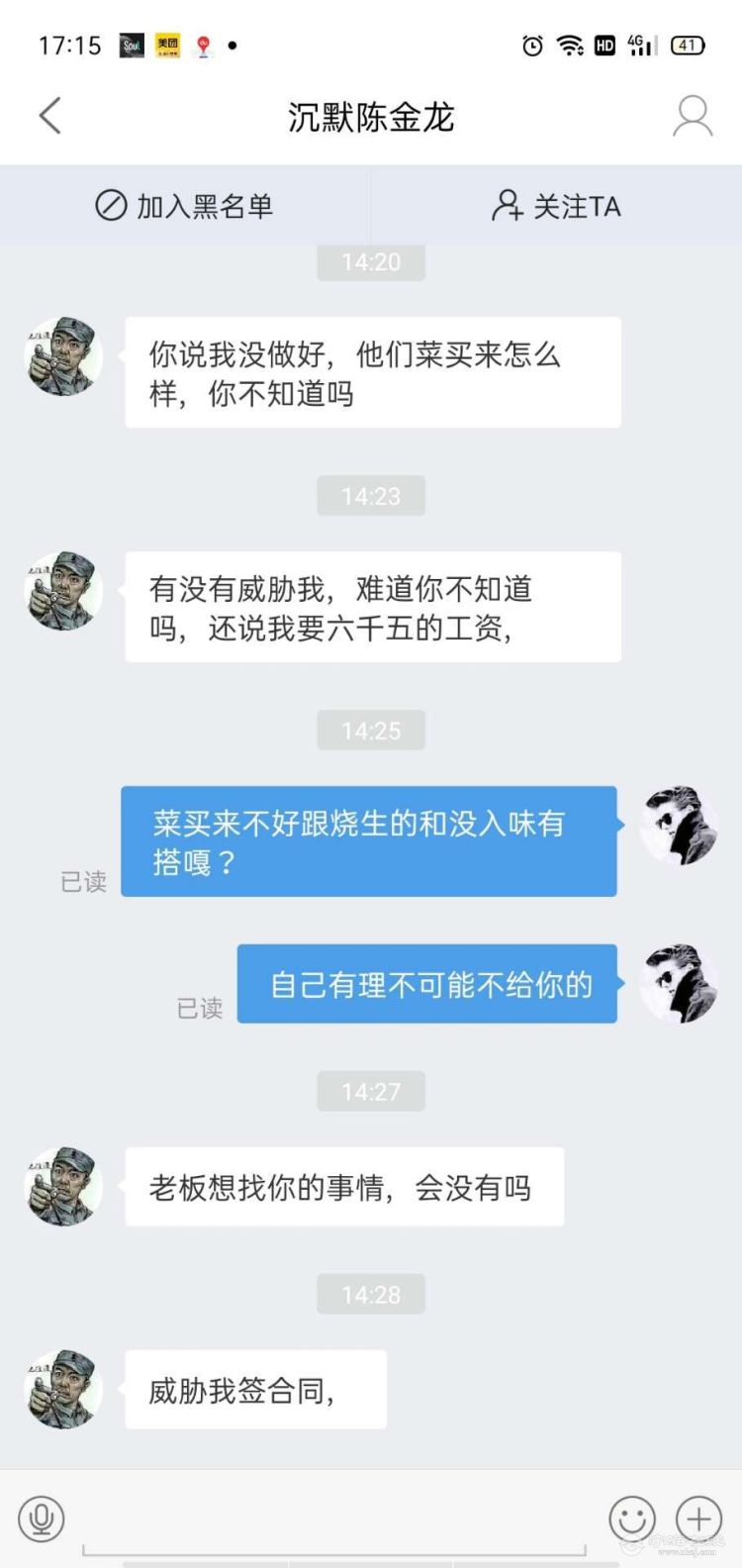Open the emoji picker

[x=631, y=1518]
